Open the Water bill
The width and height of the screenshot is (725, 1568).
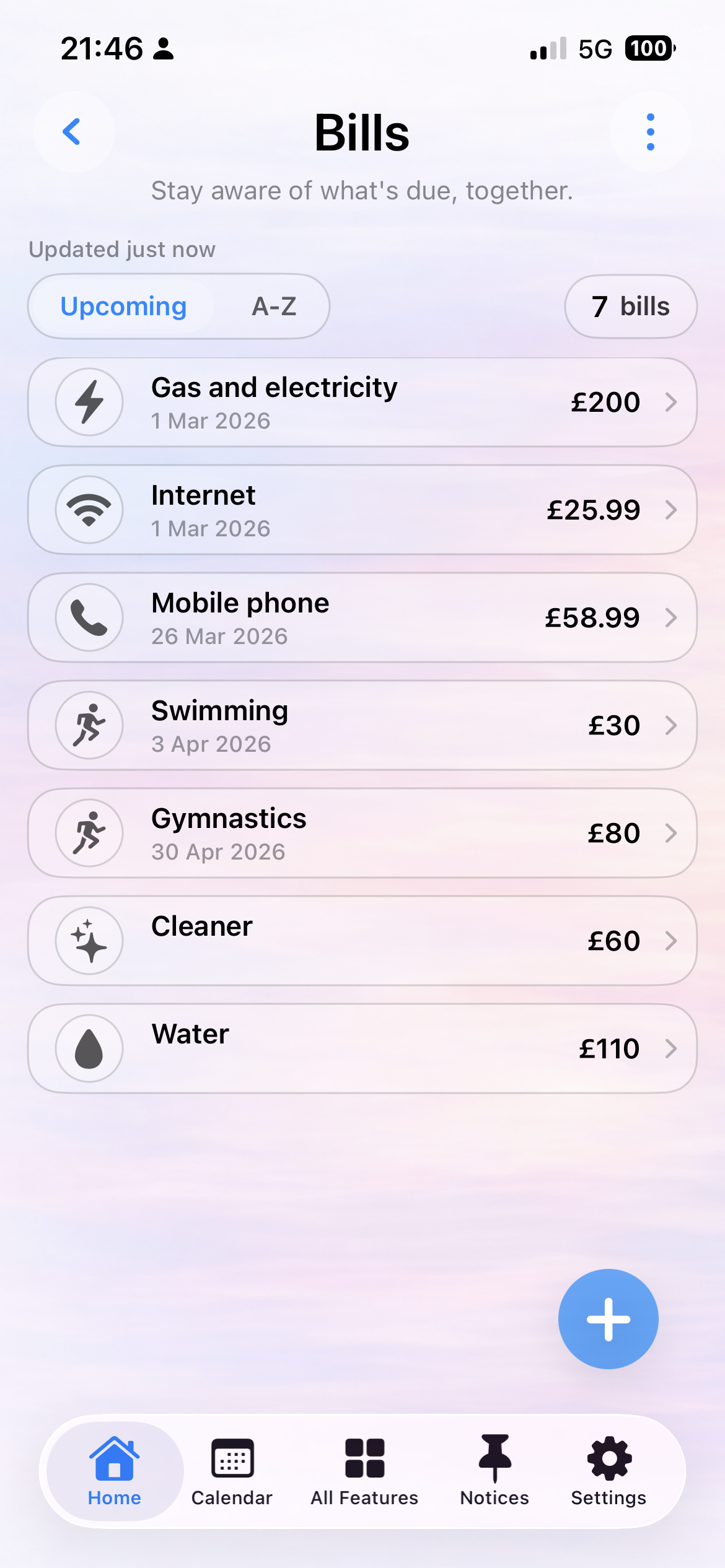362,1049
